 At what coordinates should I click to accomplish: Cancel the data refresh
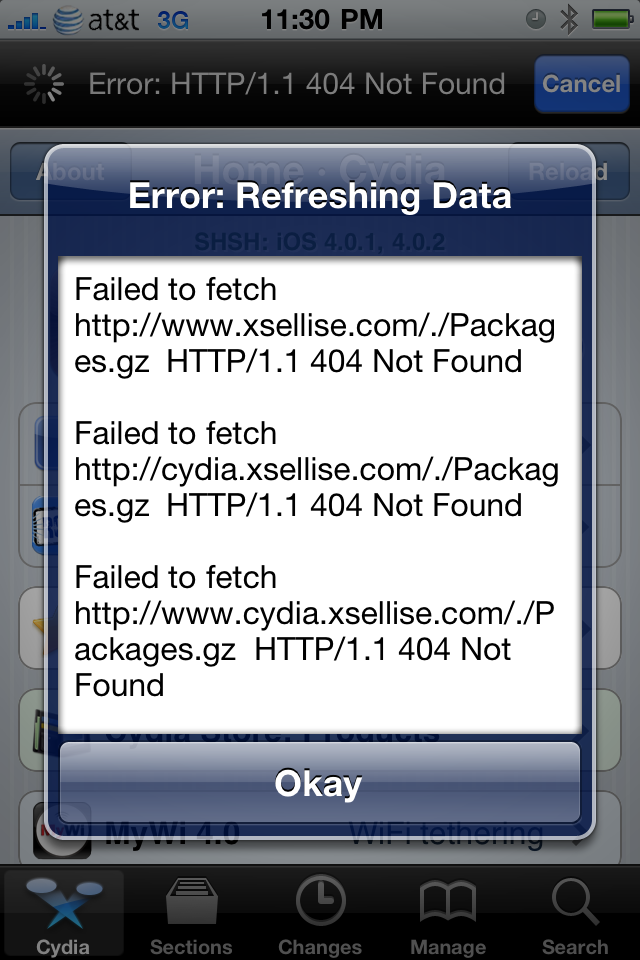pyautogui.click(x=581, y=84)
